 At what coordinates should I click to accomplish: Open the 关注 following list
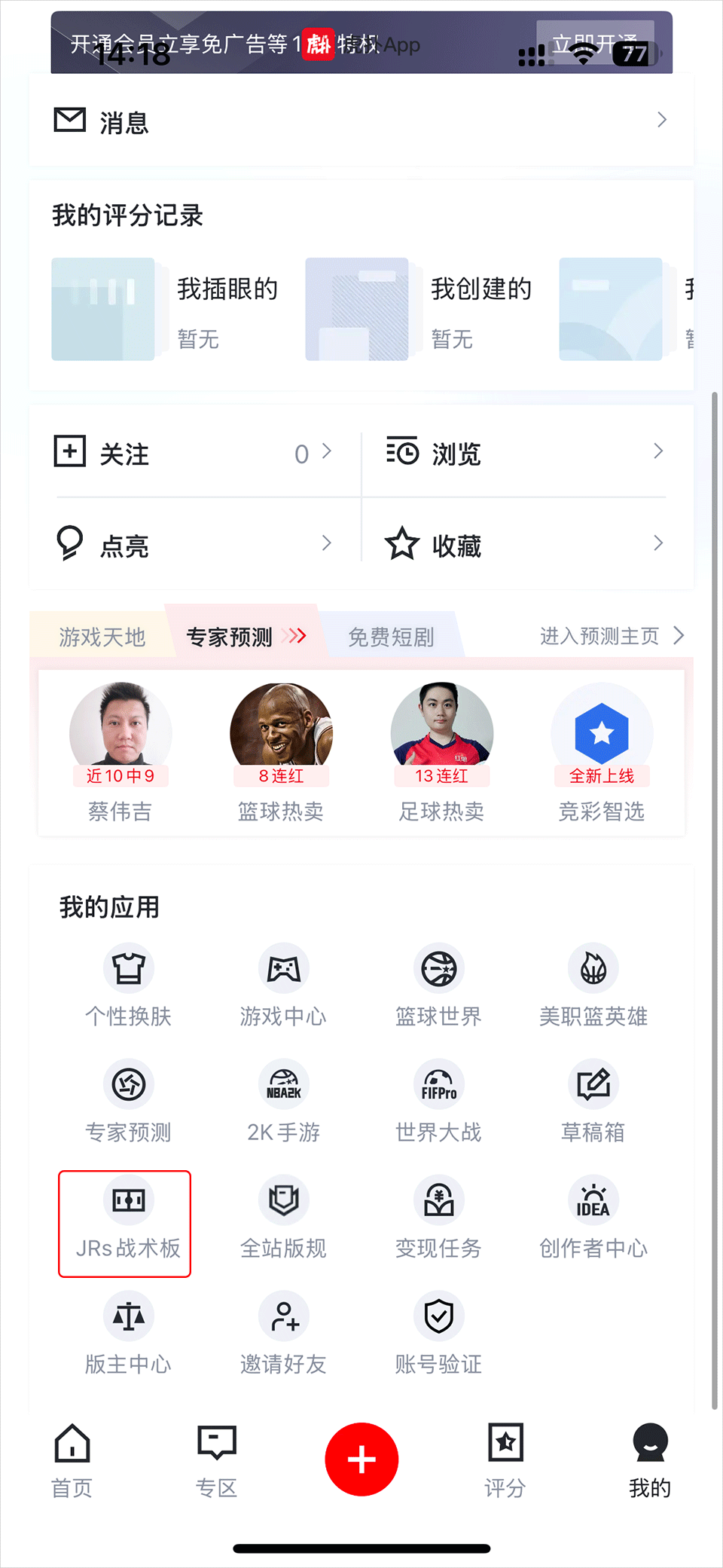[194, 453]
